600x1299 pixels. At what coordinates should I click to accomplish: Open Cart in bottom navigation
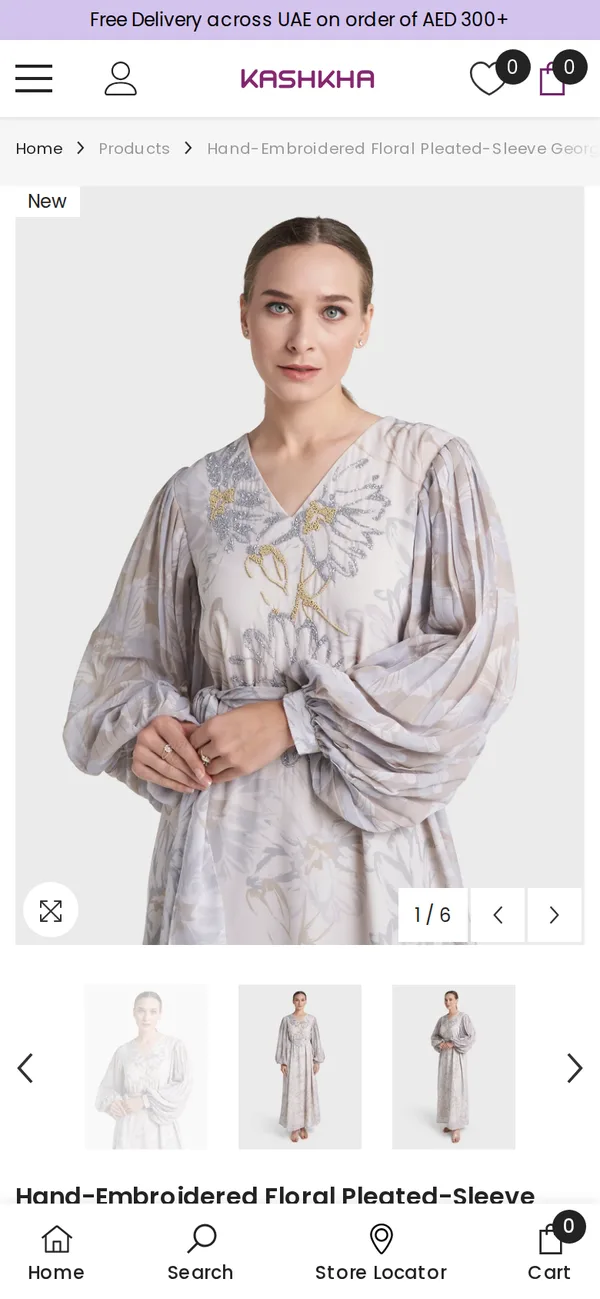549,1253
